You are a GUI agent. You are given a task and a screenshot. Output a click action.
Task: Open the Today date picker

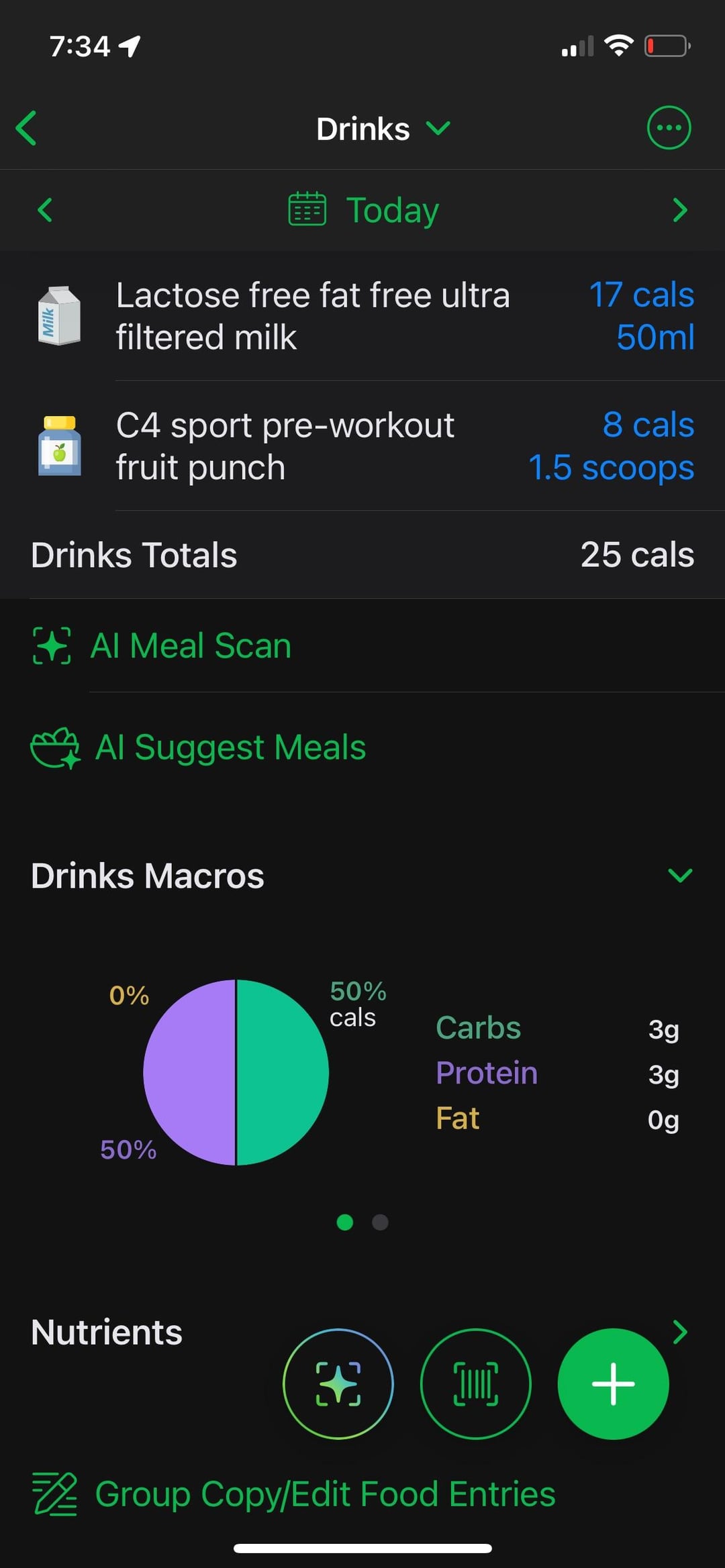click(x=363, y=210)
